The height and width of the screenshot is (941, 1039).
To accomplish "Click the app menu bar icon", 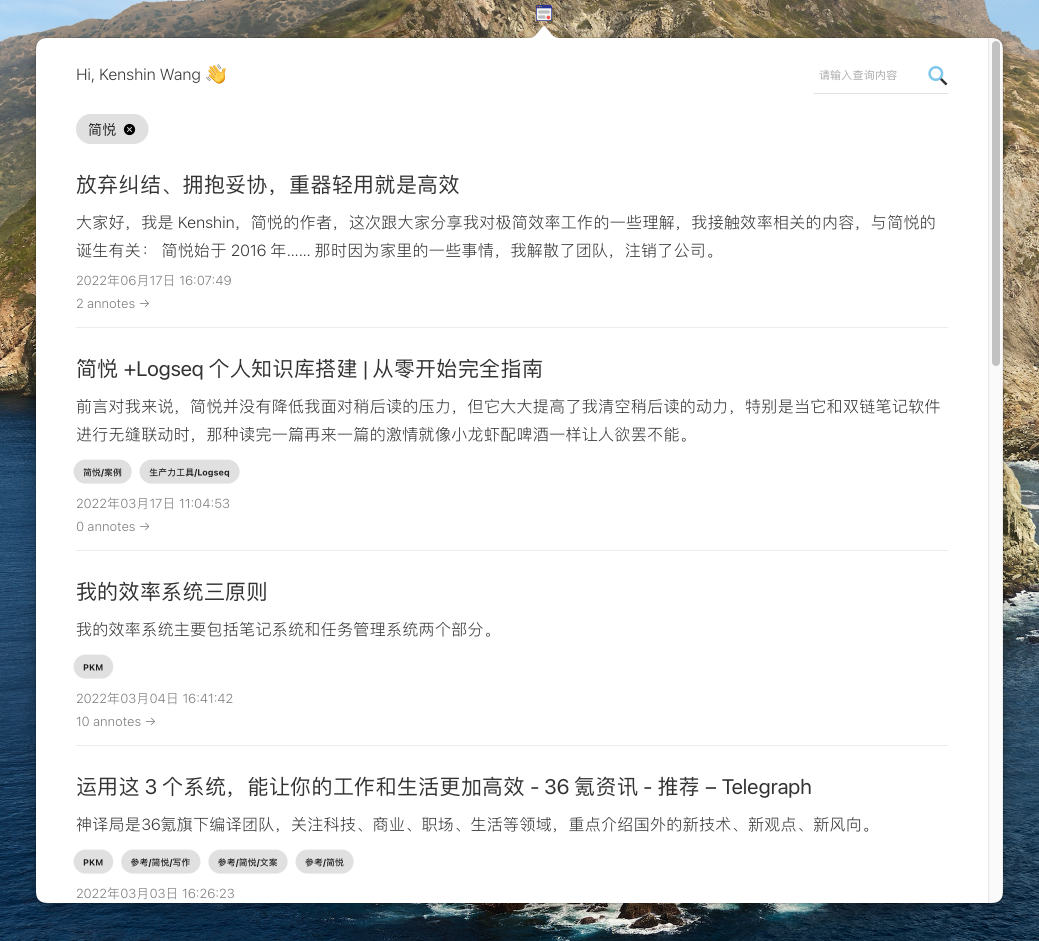I will (x=543, y=14).
